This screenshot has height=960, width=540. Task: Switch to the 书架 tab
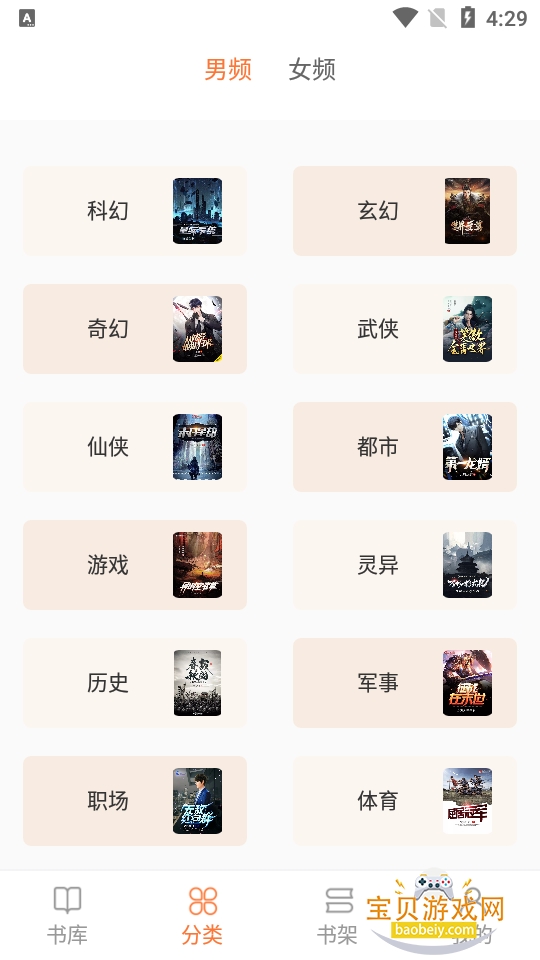337,915
